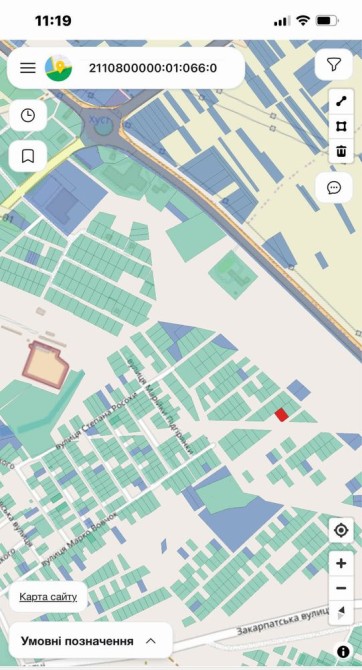Zoom out of the map

coord(341,588)
